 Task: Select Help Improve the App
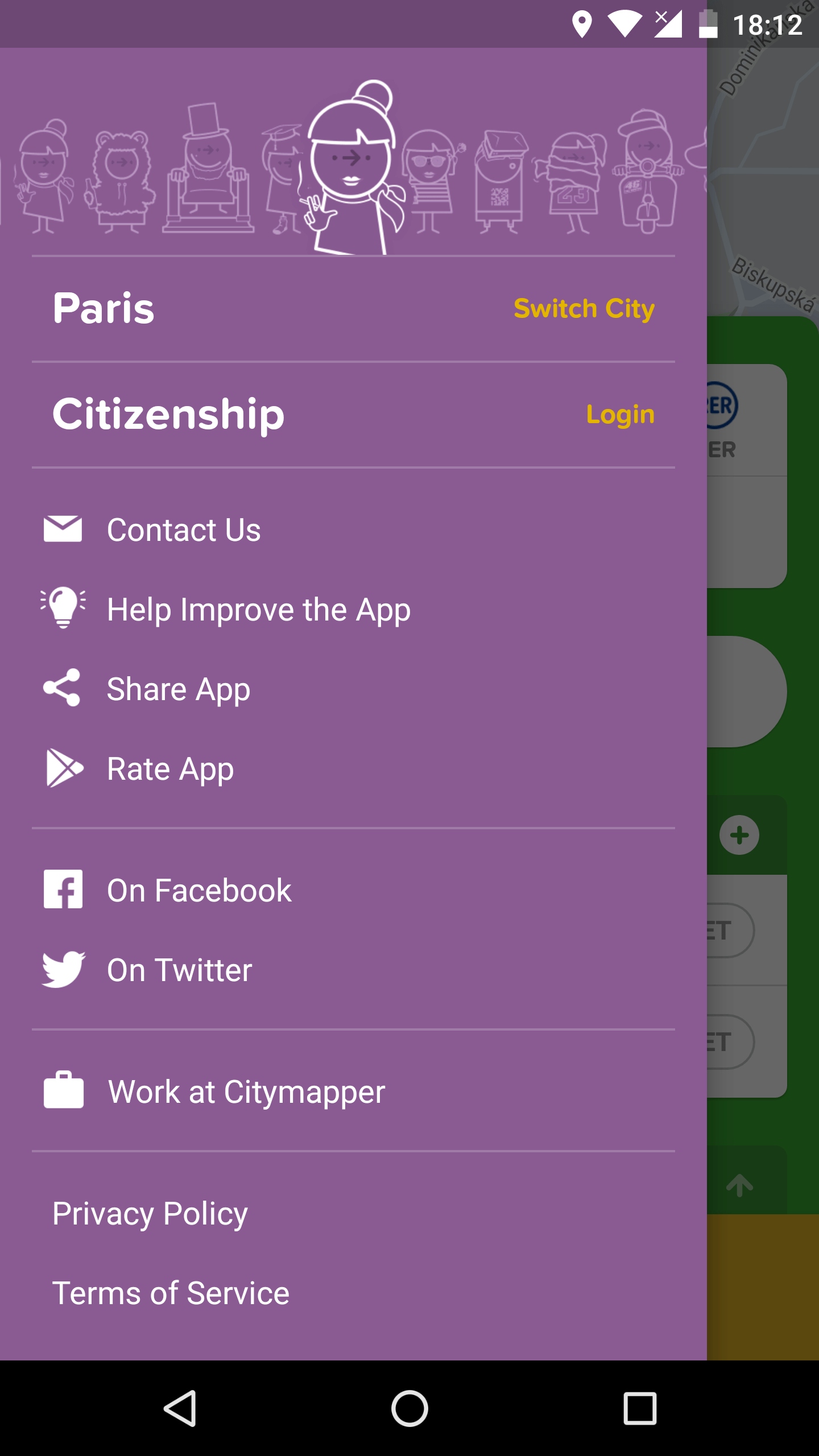[353, 609]
